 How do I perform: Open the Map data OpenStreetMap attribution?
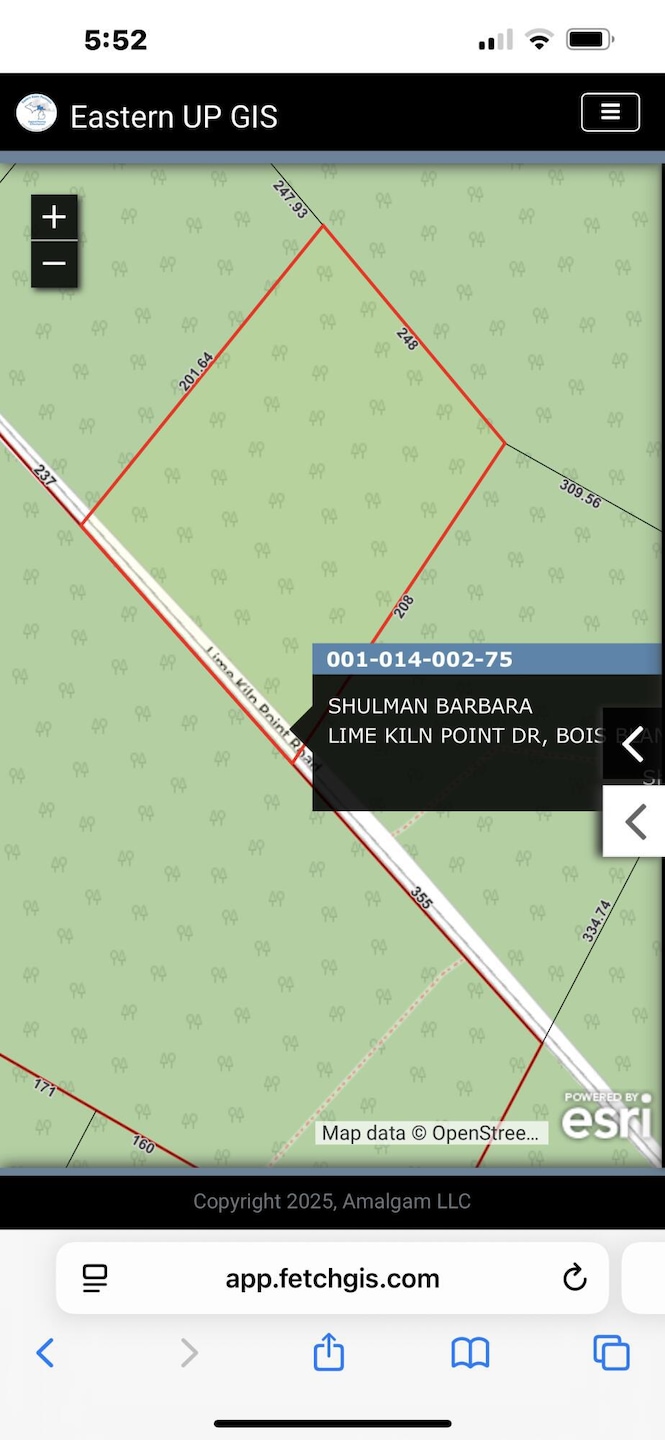[x=431, y=1133]
